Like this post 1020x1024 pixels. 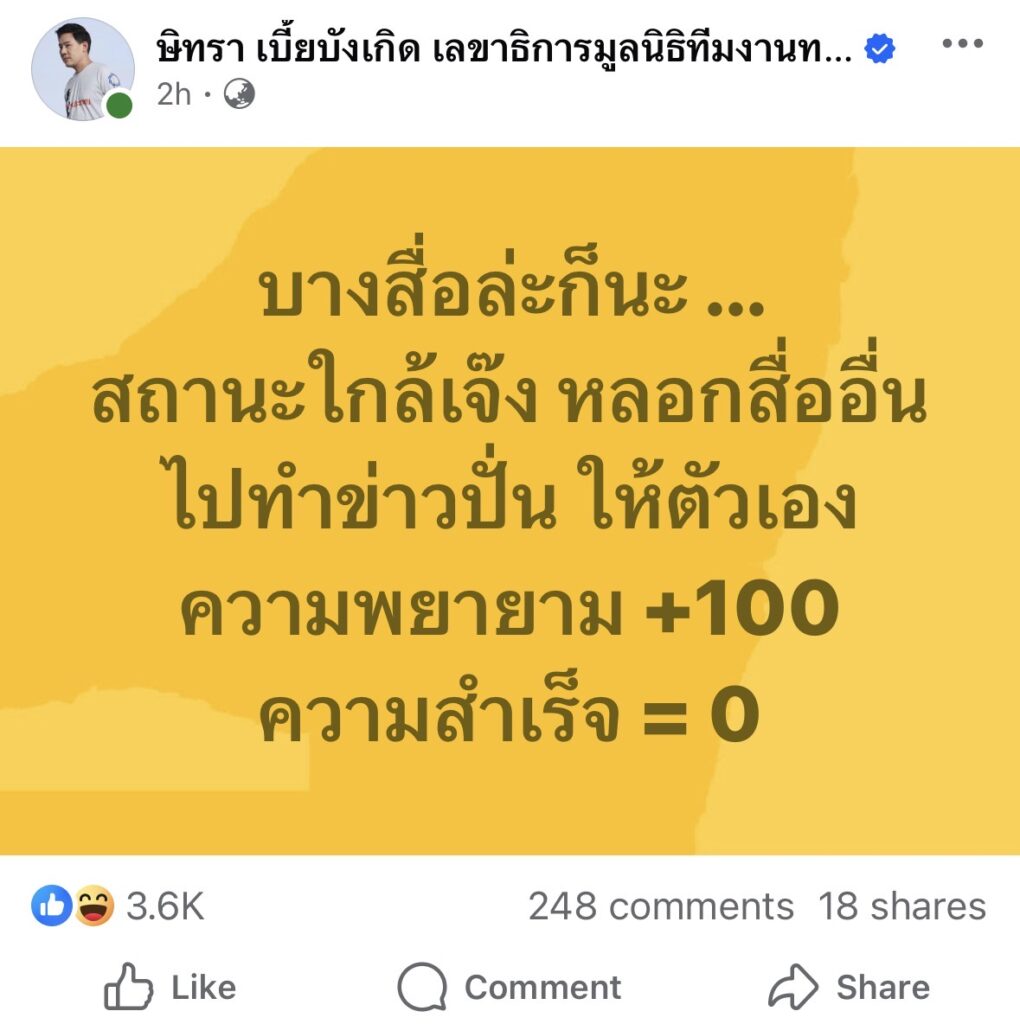click(170, 987)
